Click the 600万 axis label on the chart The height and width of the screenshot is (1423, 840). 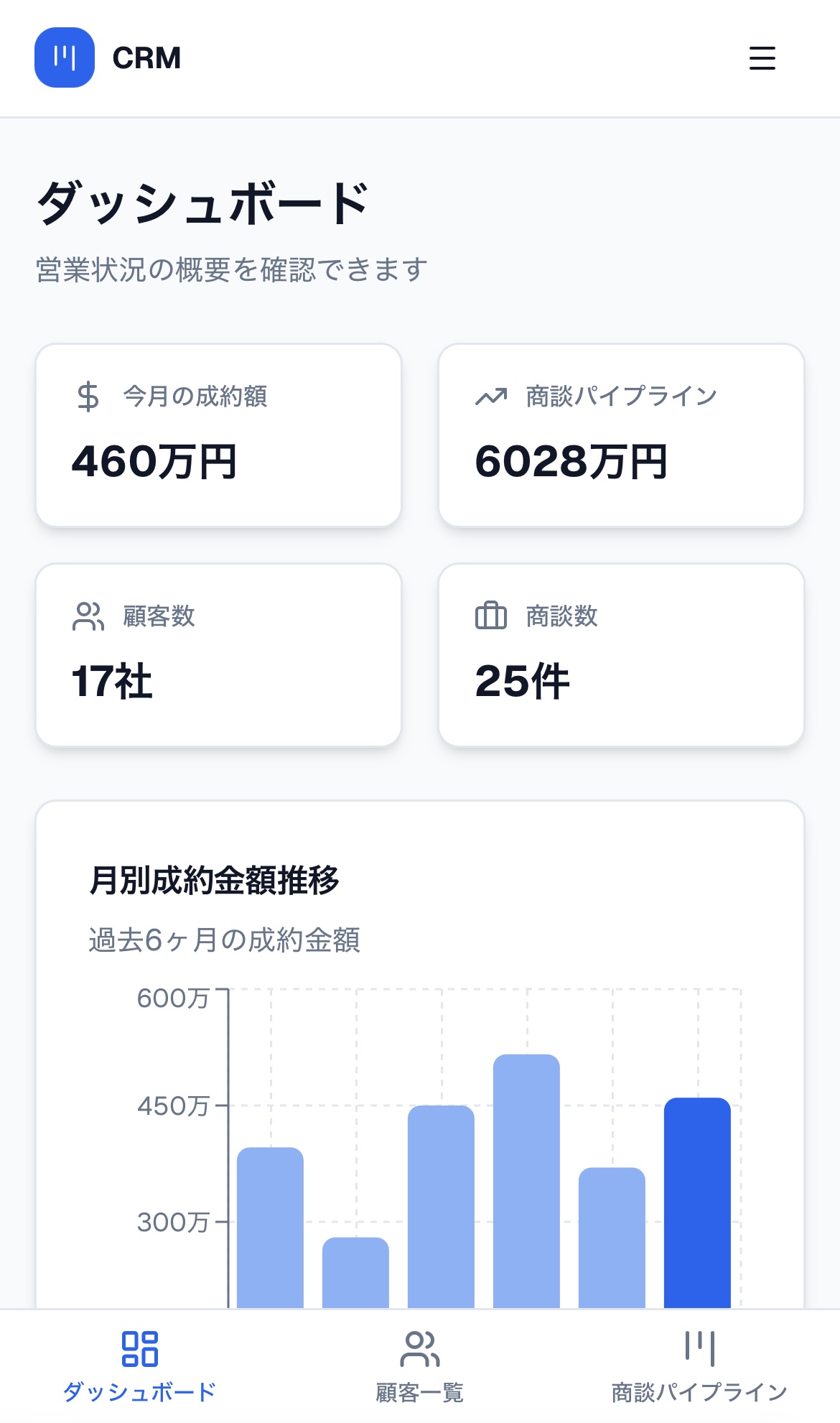click(173, 998)
